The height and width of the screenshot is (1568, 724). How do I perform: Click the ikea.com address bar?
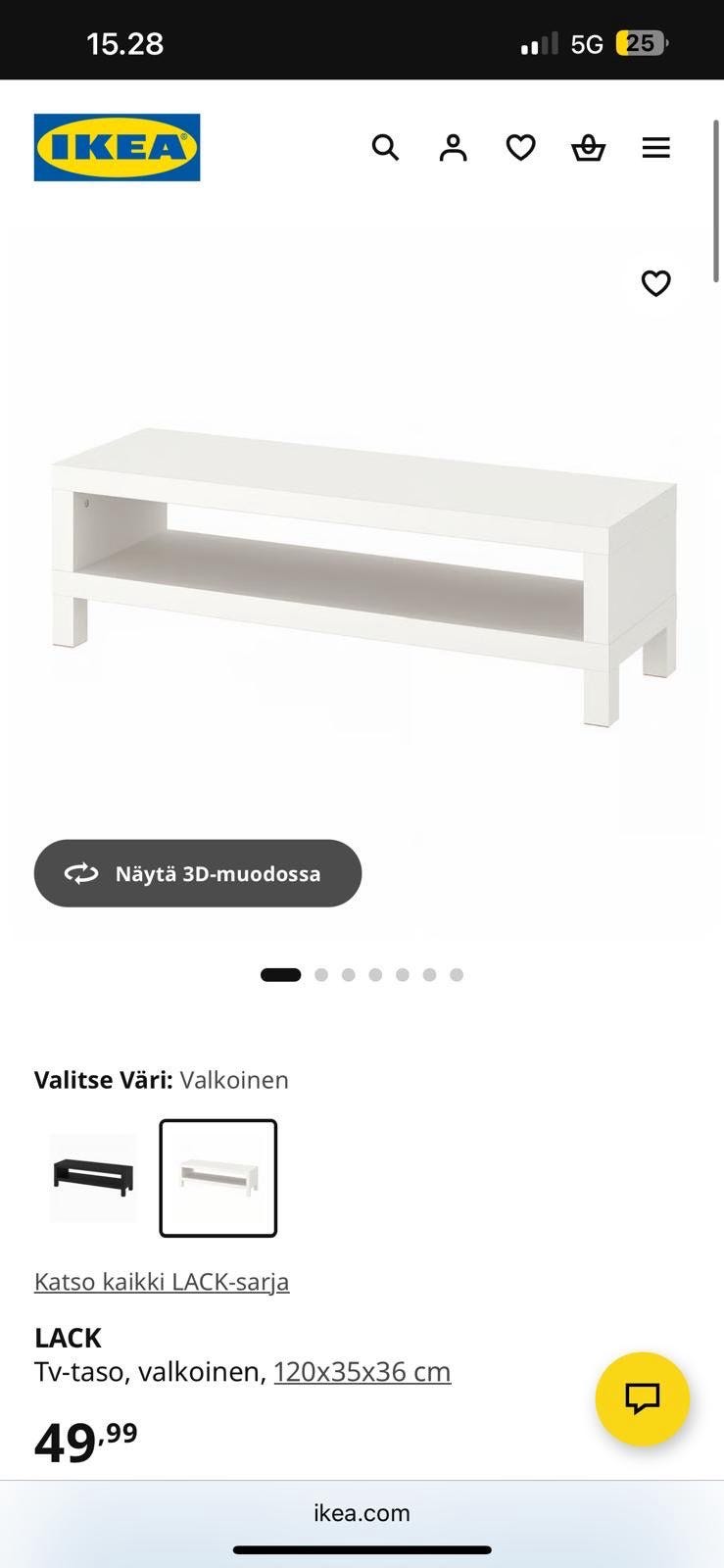362,1512
